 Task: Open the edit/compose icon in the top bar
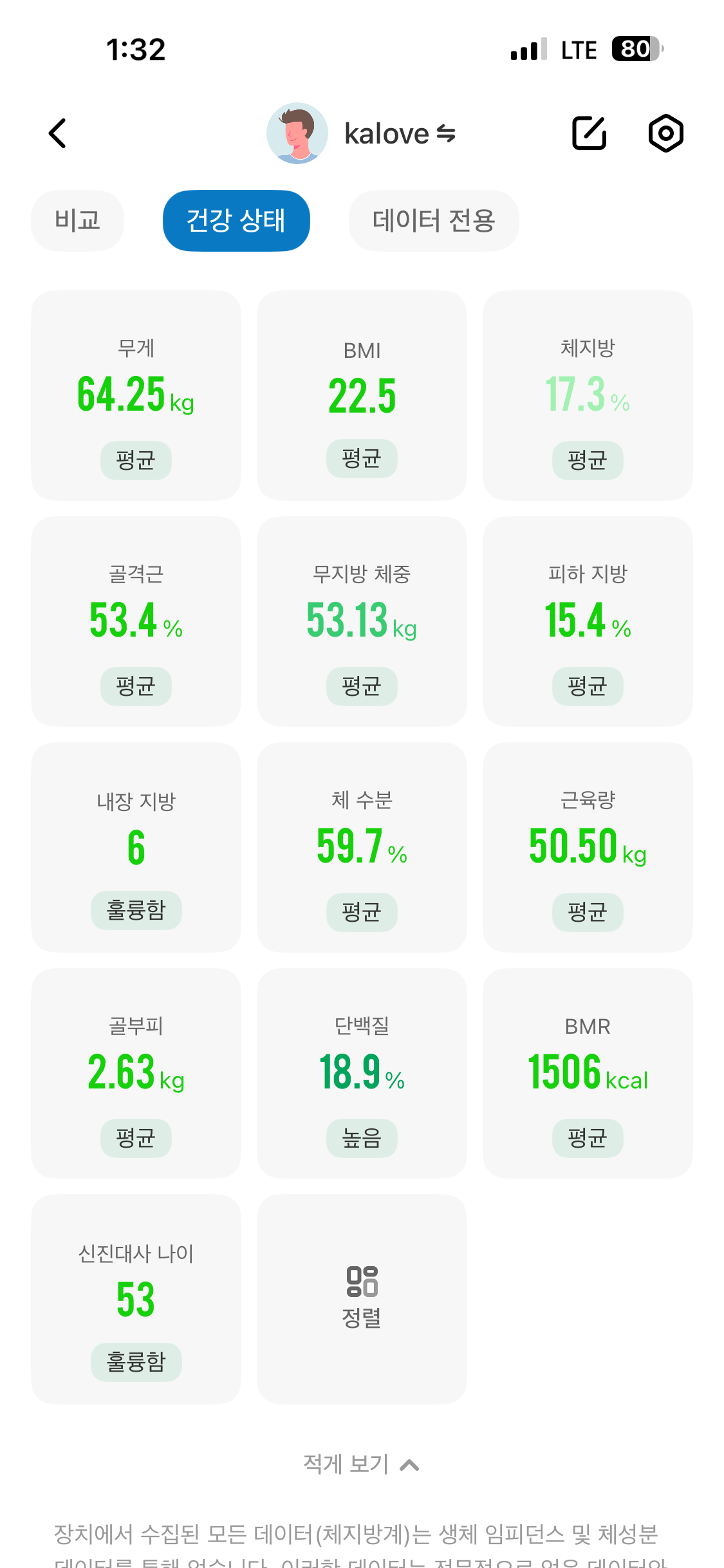click(x=588, y=133)
